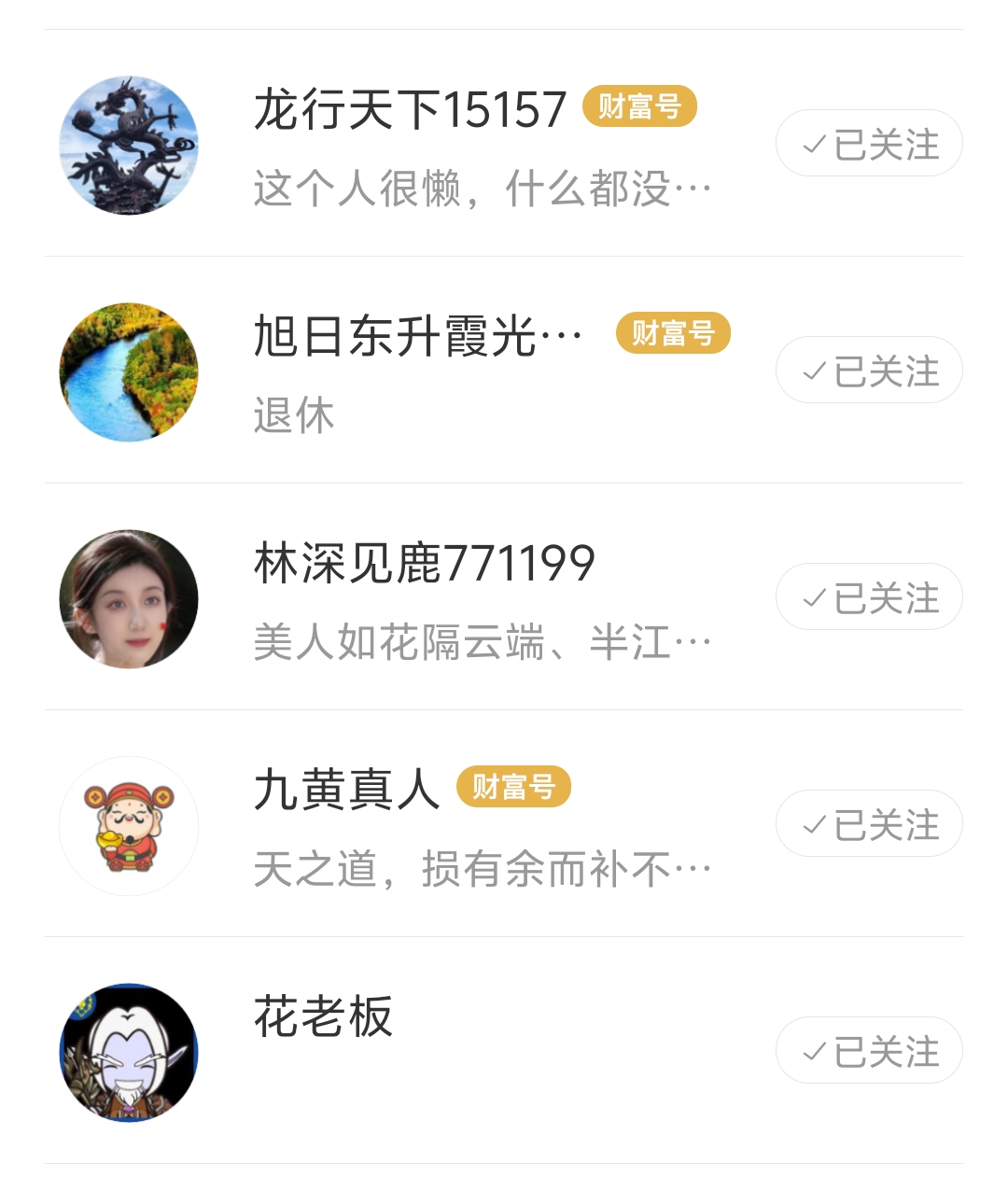1008x1177 pixels.
Task: Toggle 已关注 for 林深见鹿771199
Action: 869,597
